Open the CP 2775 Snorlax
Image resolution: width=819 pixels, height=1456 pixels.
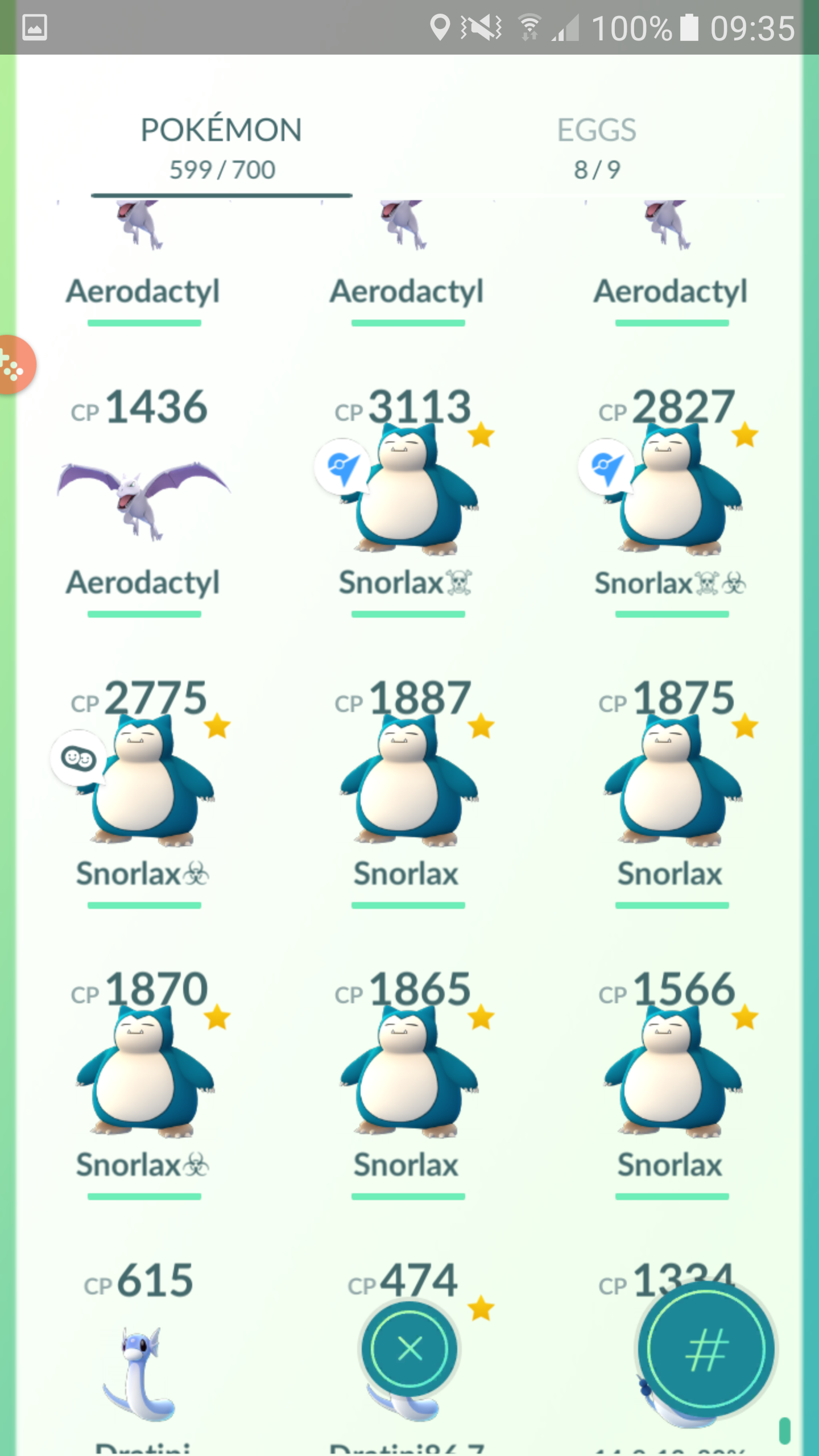pyautogui.click(x=144, y=792)
